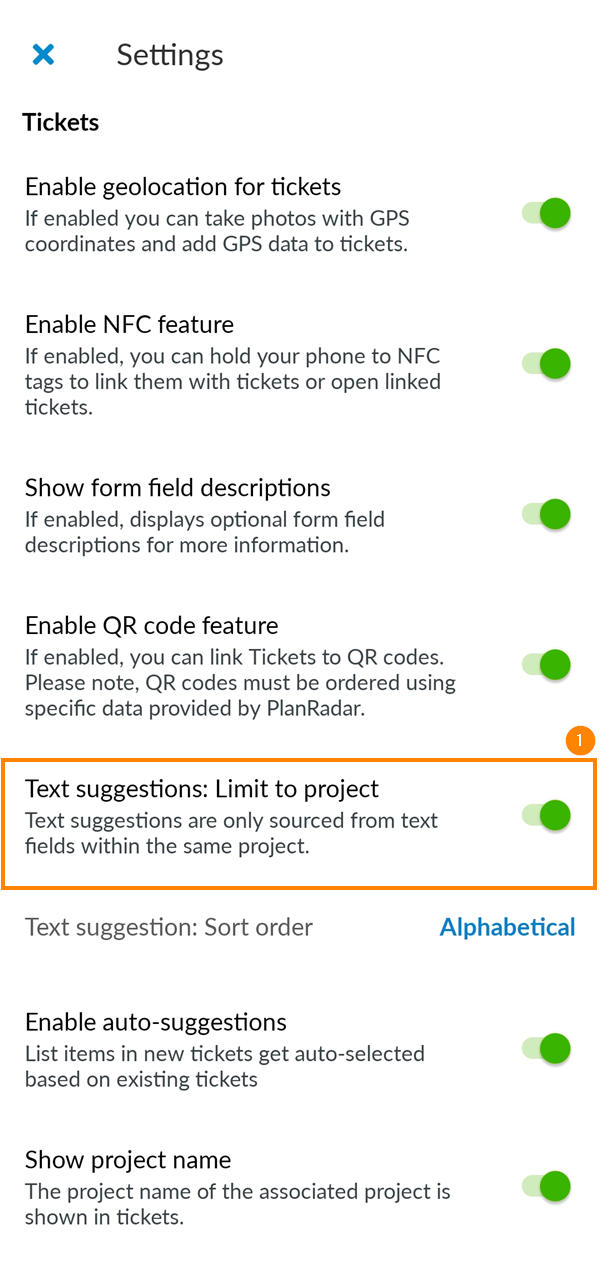The image size is (600, 1267).
Task: Switch off the QR code feature
Action: tap(547, 665)
